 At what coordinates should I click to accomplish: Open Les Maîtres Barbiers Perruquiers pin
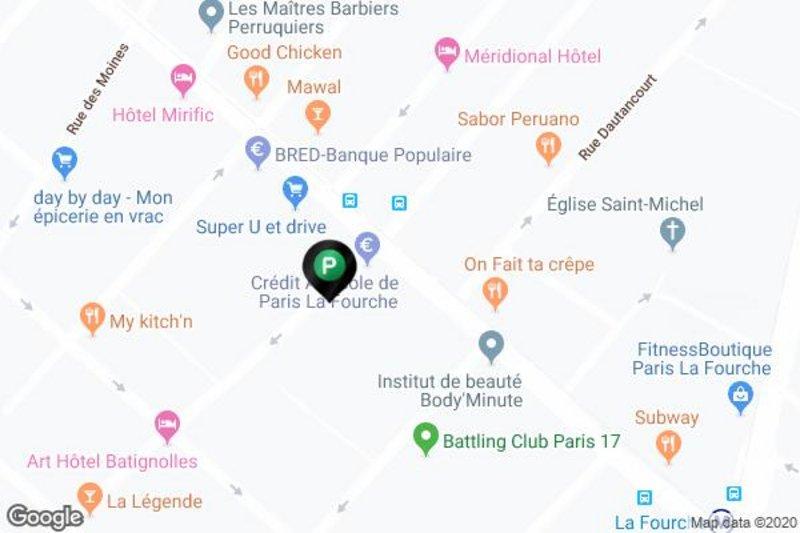click(x=211, y=13)
